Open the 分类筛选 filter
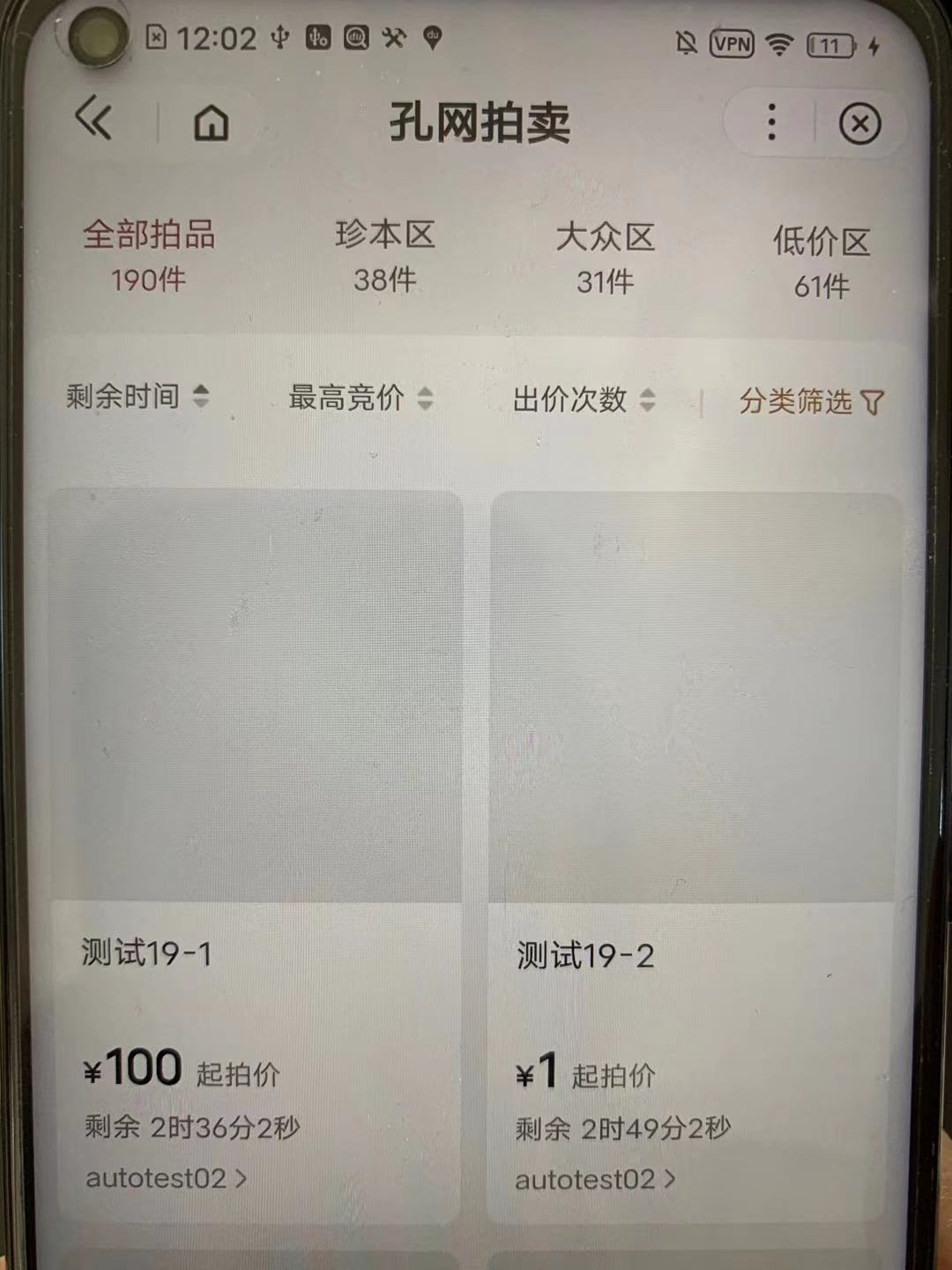This screenshot has height=1270, width=952. point(811,401)
